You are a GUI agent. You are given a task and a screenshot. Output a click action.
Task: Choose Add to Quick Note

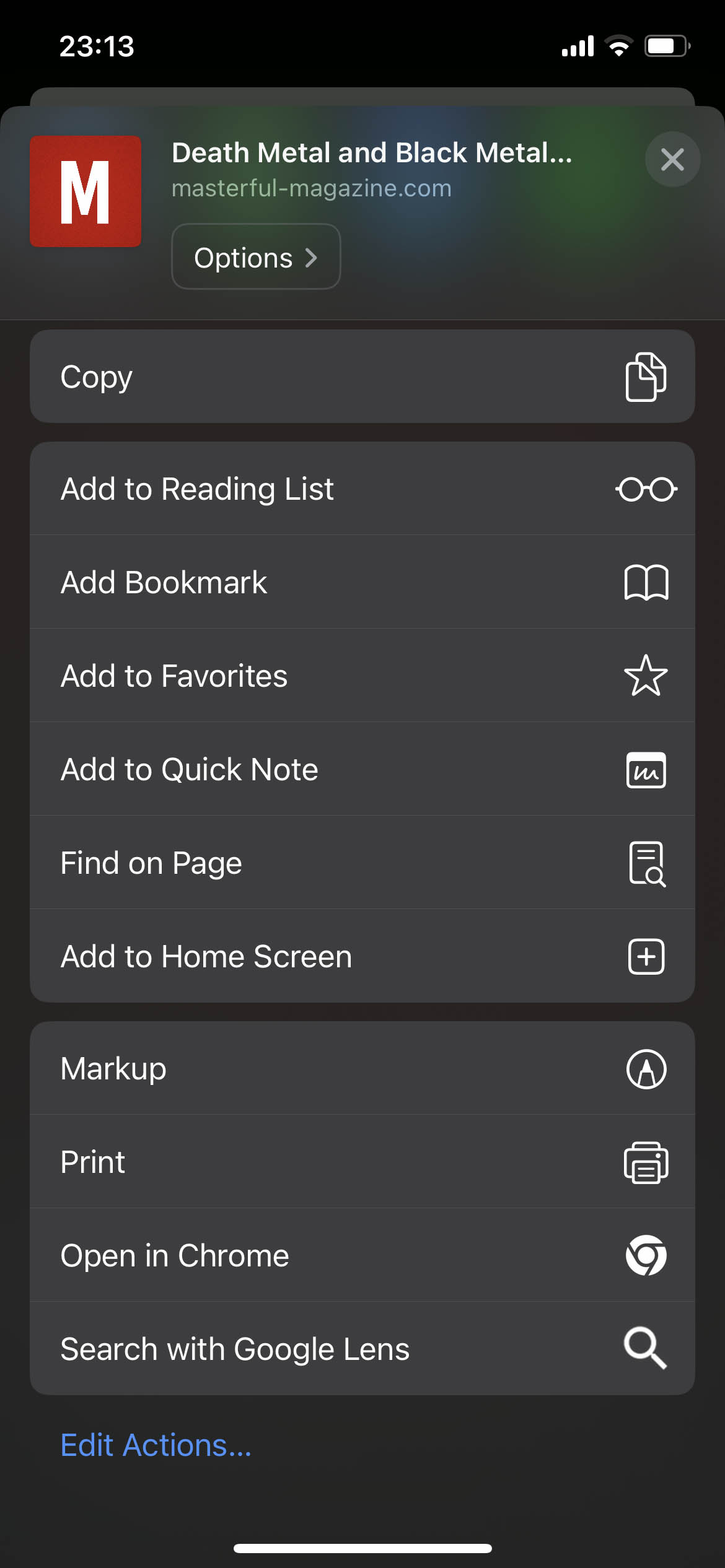pos(362,769)
